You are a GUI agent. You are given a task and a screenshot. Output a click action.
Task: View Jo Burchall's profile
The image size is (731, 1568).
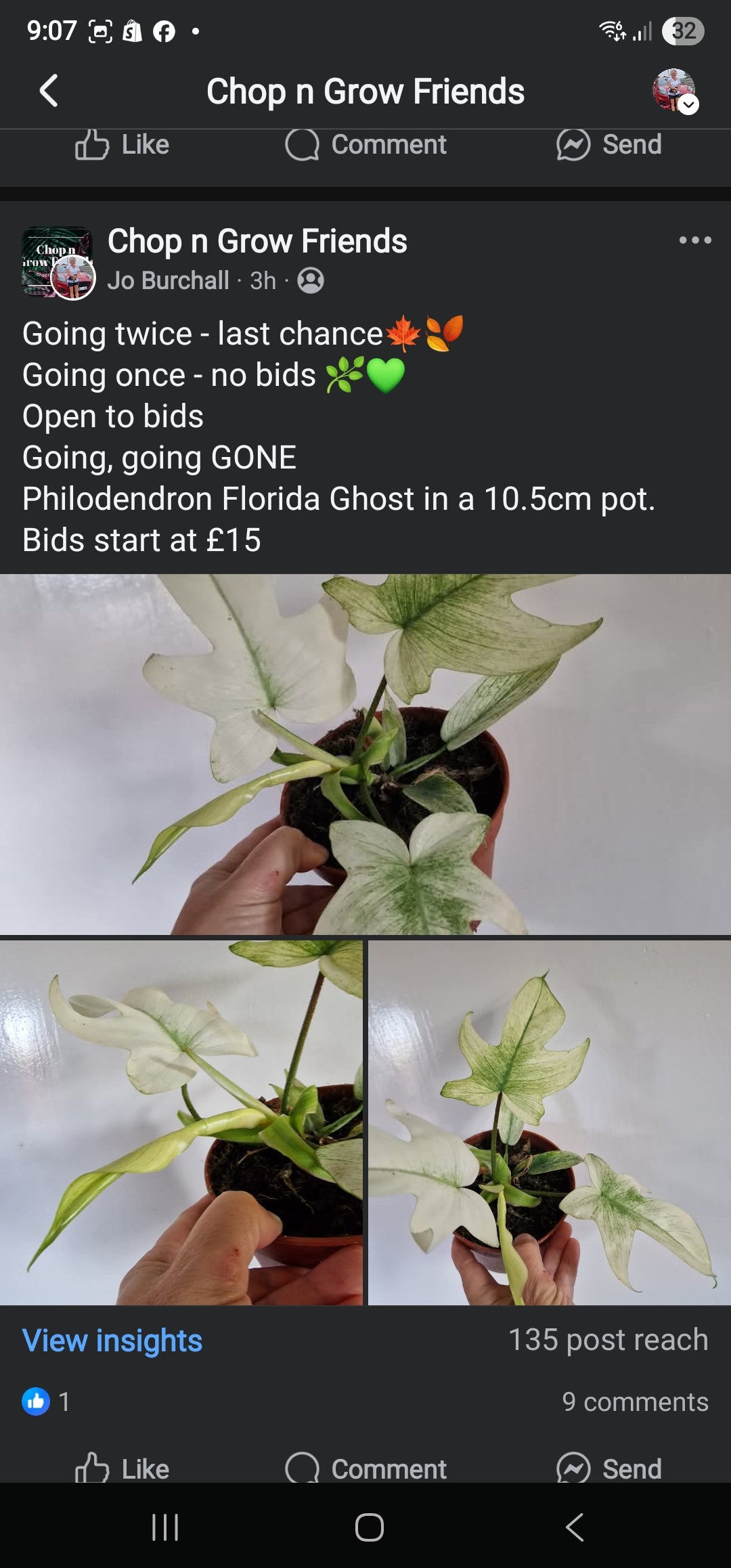pyautogui.click(x=168, y=280)
